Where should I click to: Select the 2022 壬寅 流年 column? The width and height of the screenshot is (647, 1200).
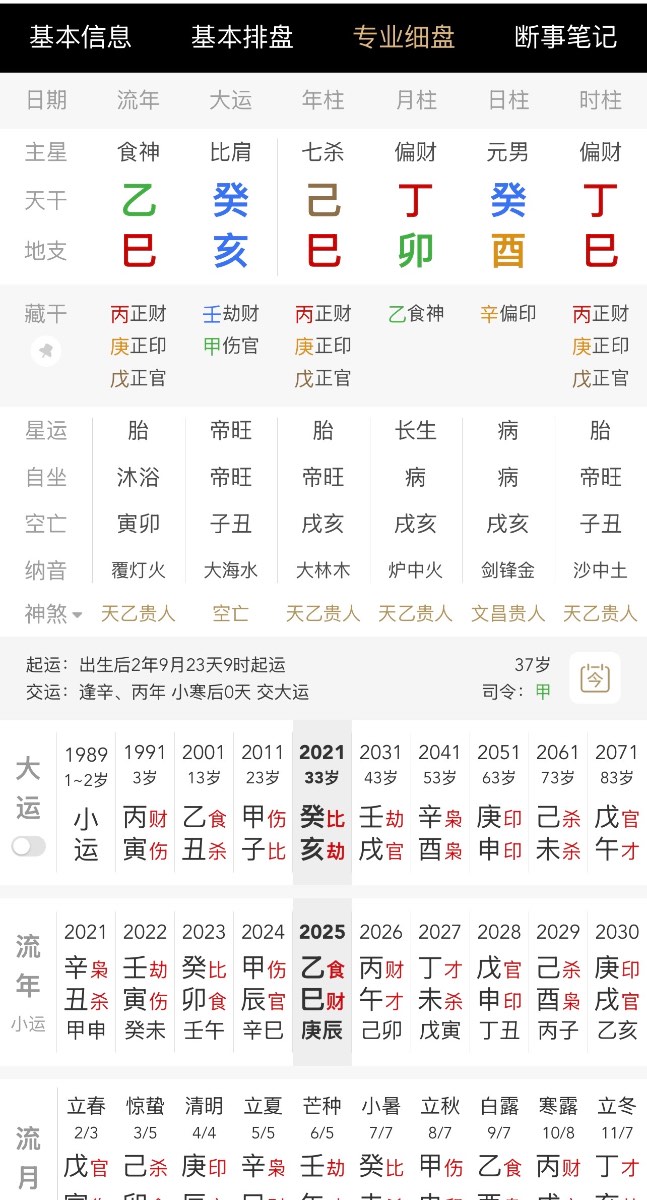(x=145, y=982)
